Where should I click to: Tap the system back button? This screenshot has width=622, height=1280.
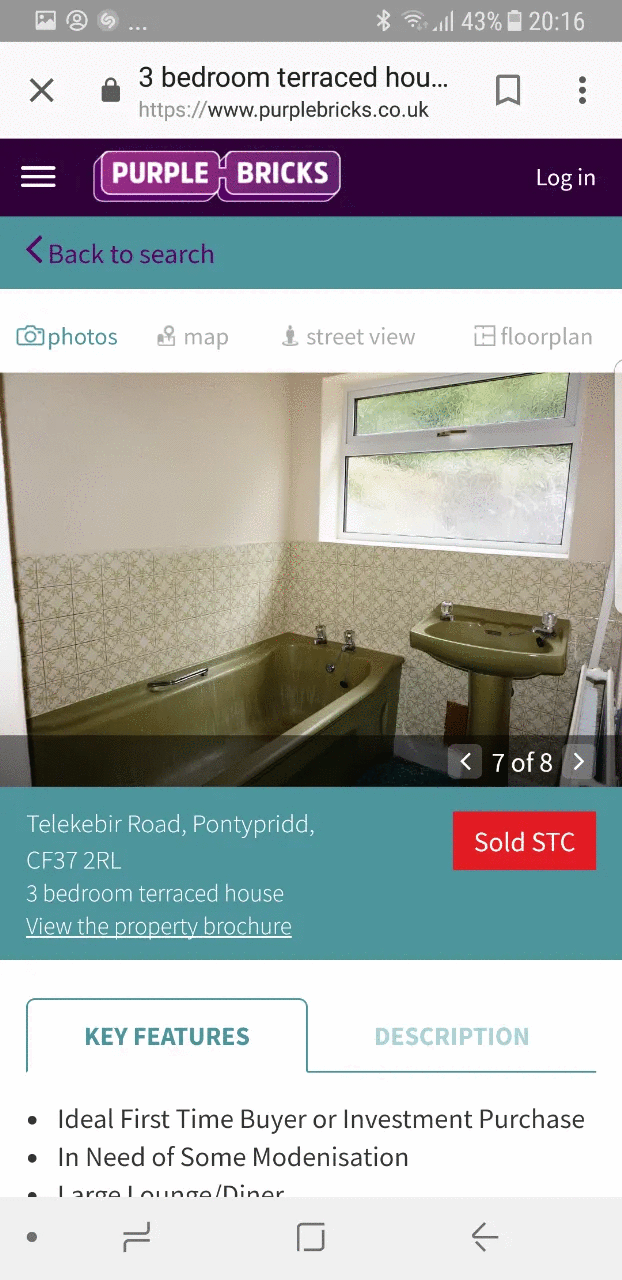coord(485,1238)
